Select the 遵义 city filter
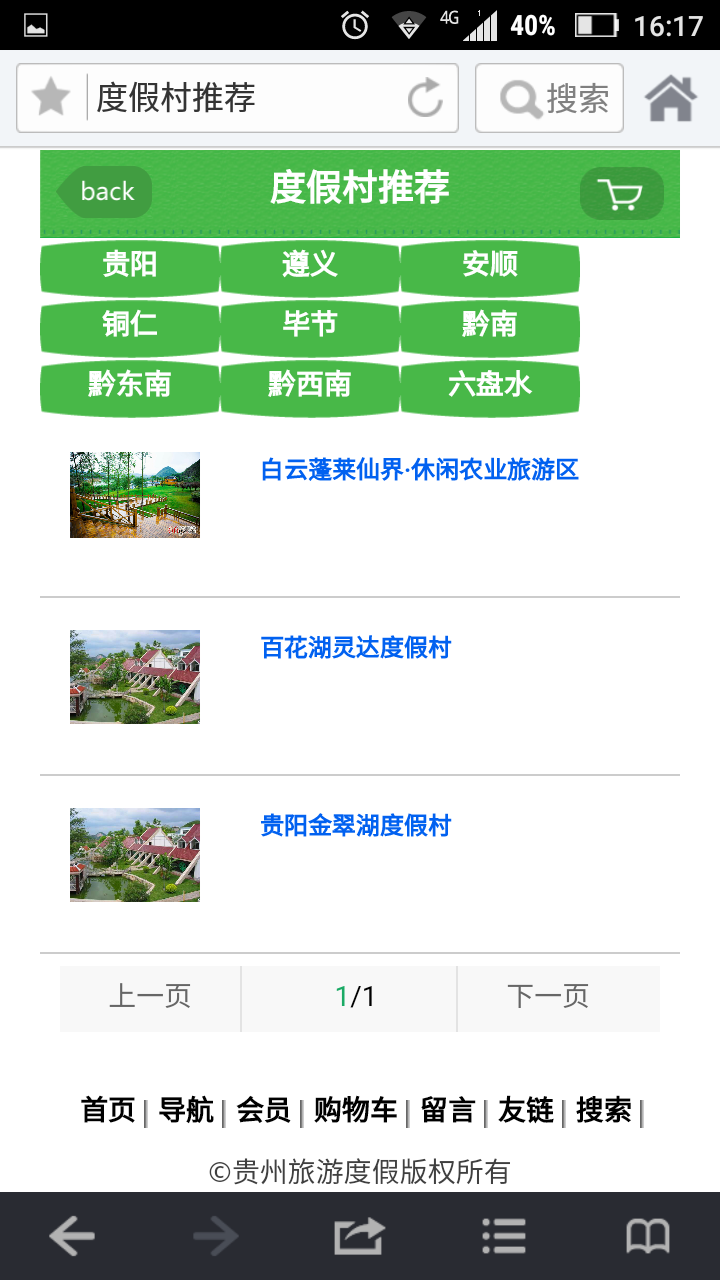The width and height of the screenshot is (720, 1280). 310,265
